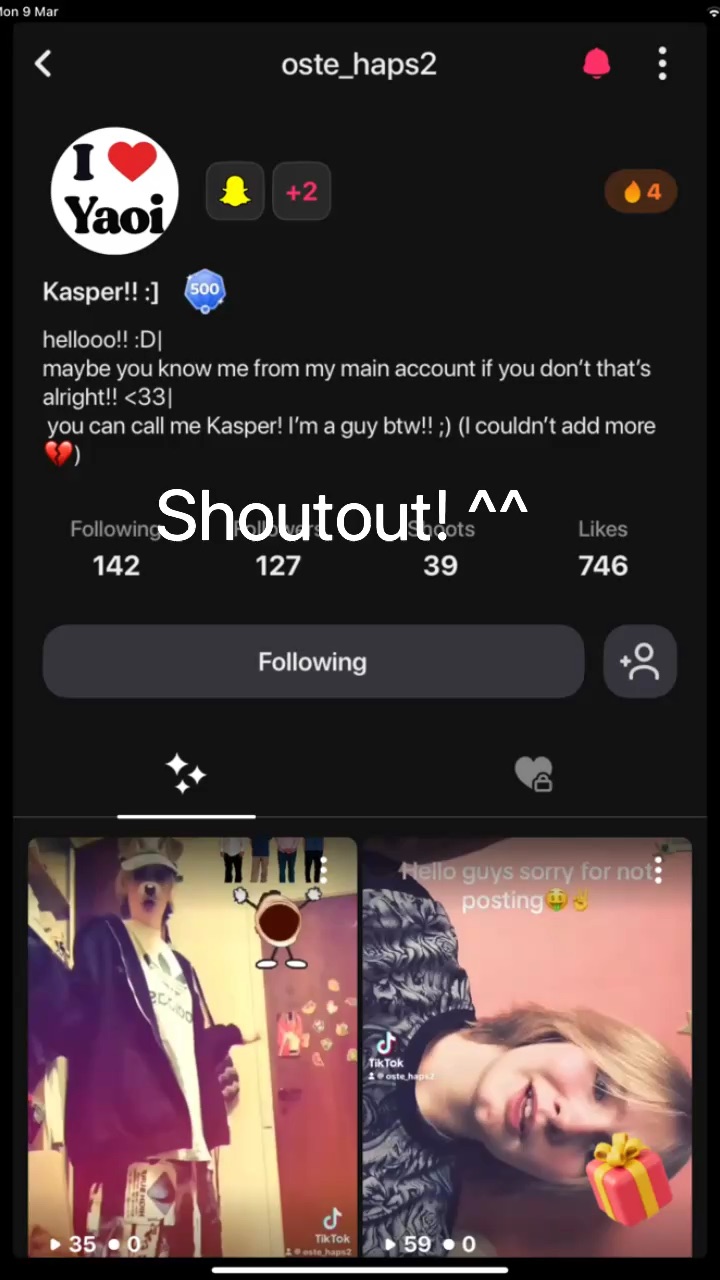Show the +2 additional linked accounts
The width and height of the screenshot is (720, 1280).
(301, 191)
